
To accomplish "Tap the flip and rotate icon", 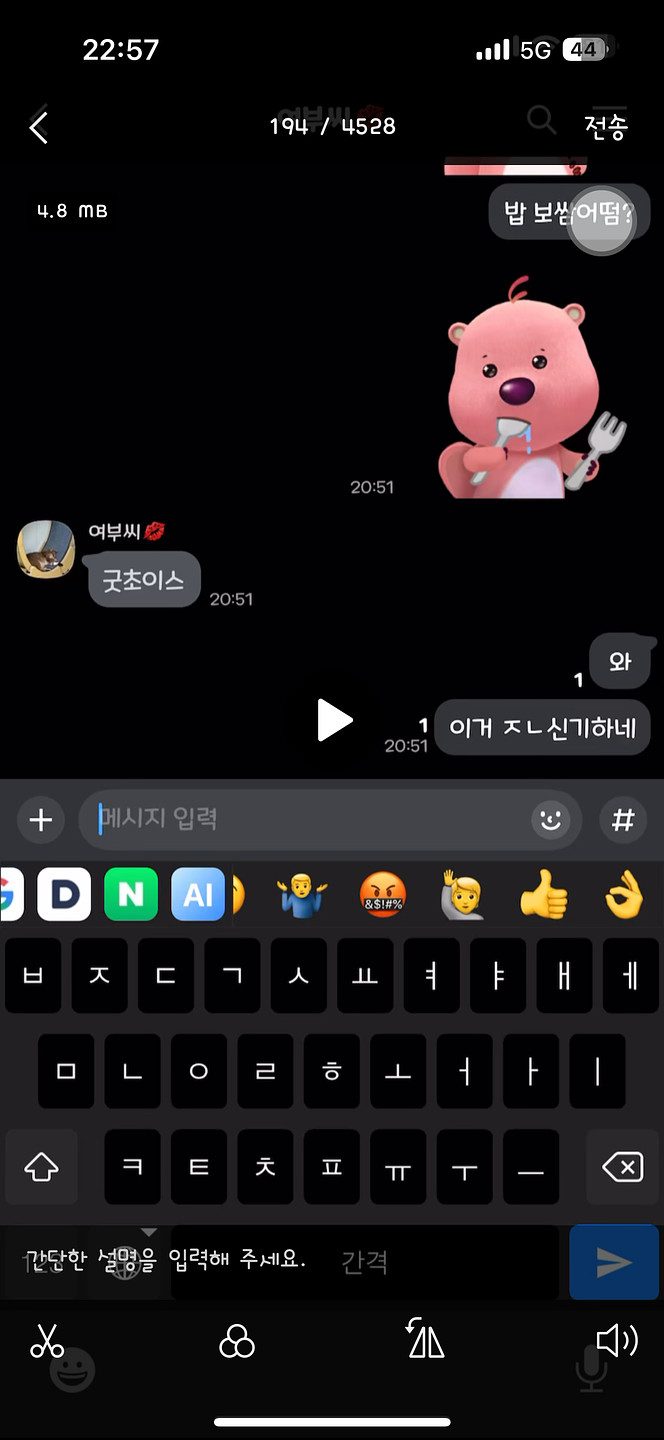I will pyautogui.click(x=426, y=1340).
